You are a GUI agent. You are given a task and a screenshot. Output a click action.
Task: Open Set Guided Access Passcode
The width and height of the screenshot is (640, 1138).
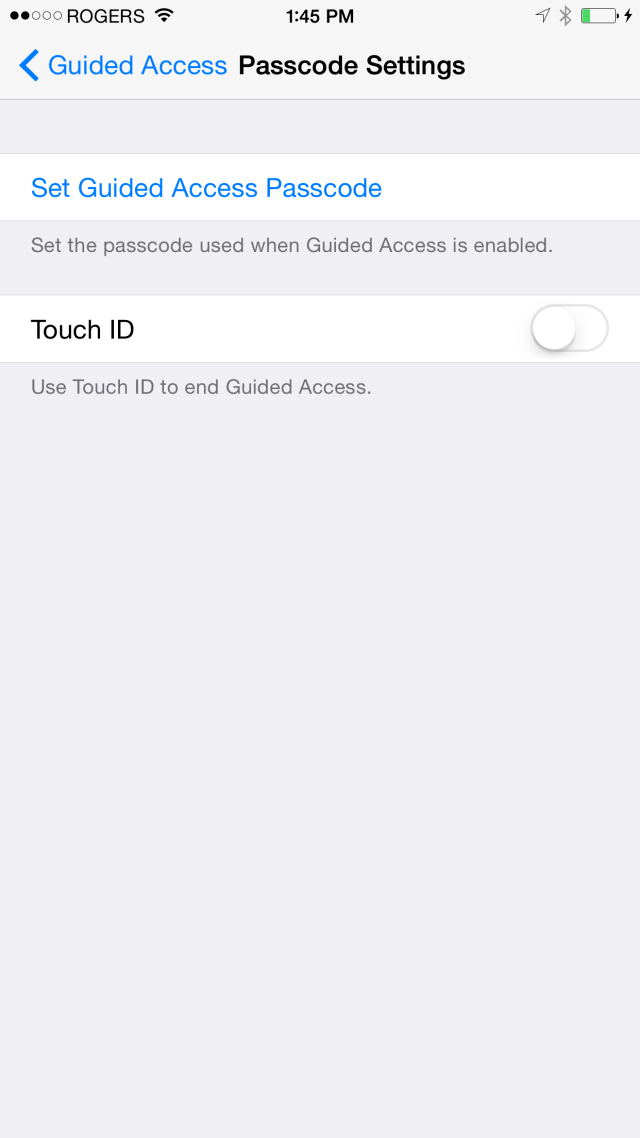click(x=206, y=188)
